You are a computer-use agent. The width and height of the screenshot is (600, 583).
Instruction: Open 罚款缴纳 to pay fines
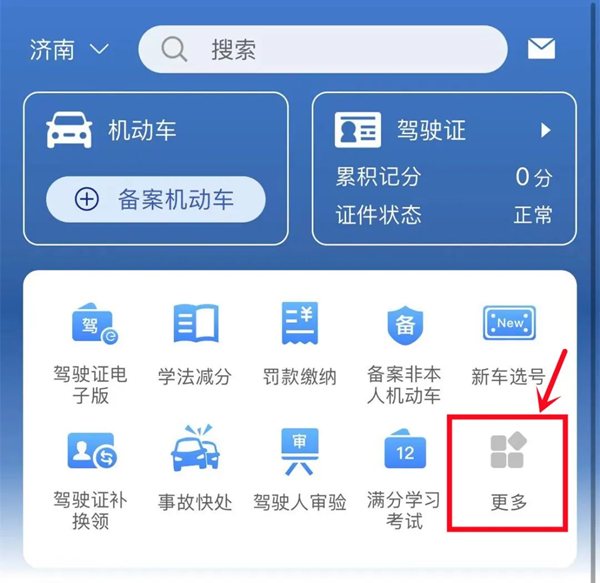coord(299,344)
